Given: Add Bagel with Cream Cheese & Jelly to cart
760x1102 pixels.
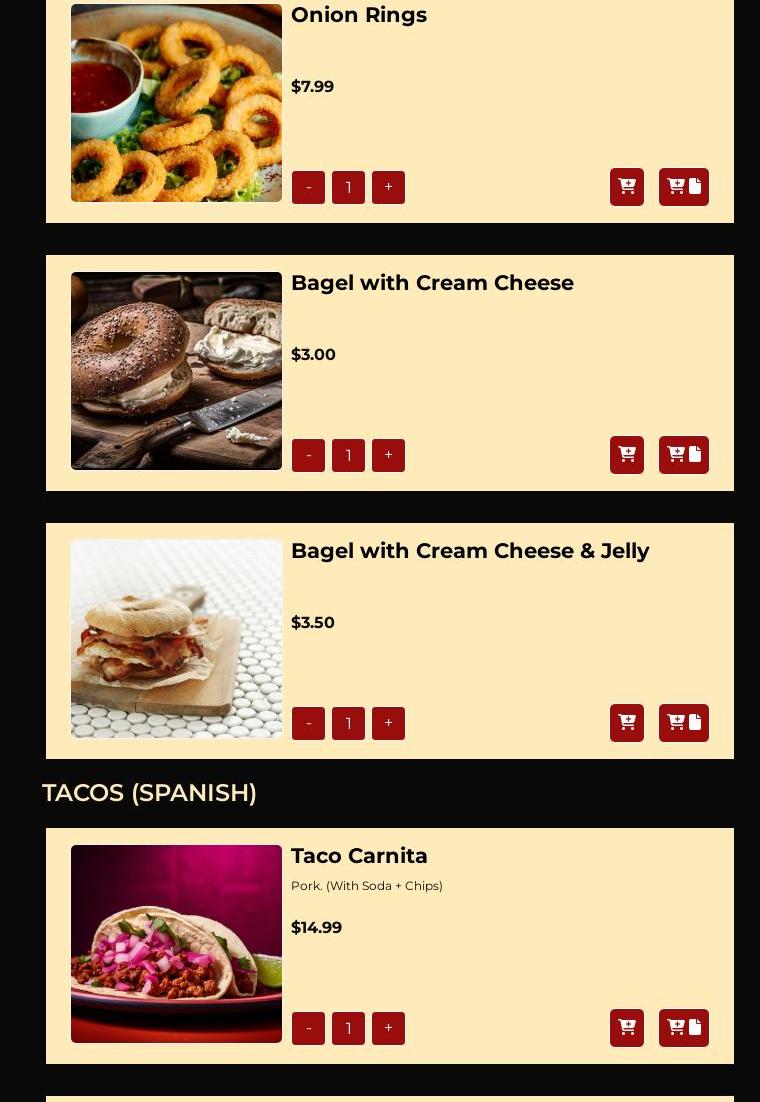Looking at the screenshot, I should coord(627,723).
